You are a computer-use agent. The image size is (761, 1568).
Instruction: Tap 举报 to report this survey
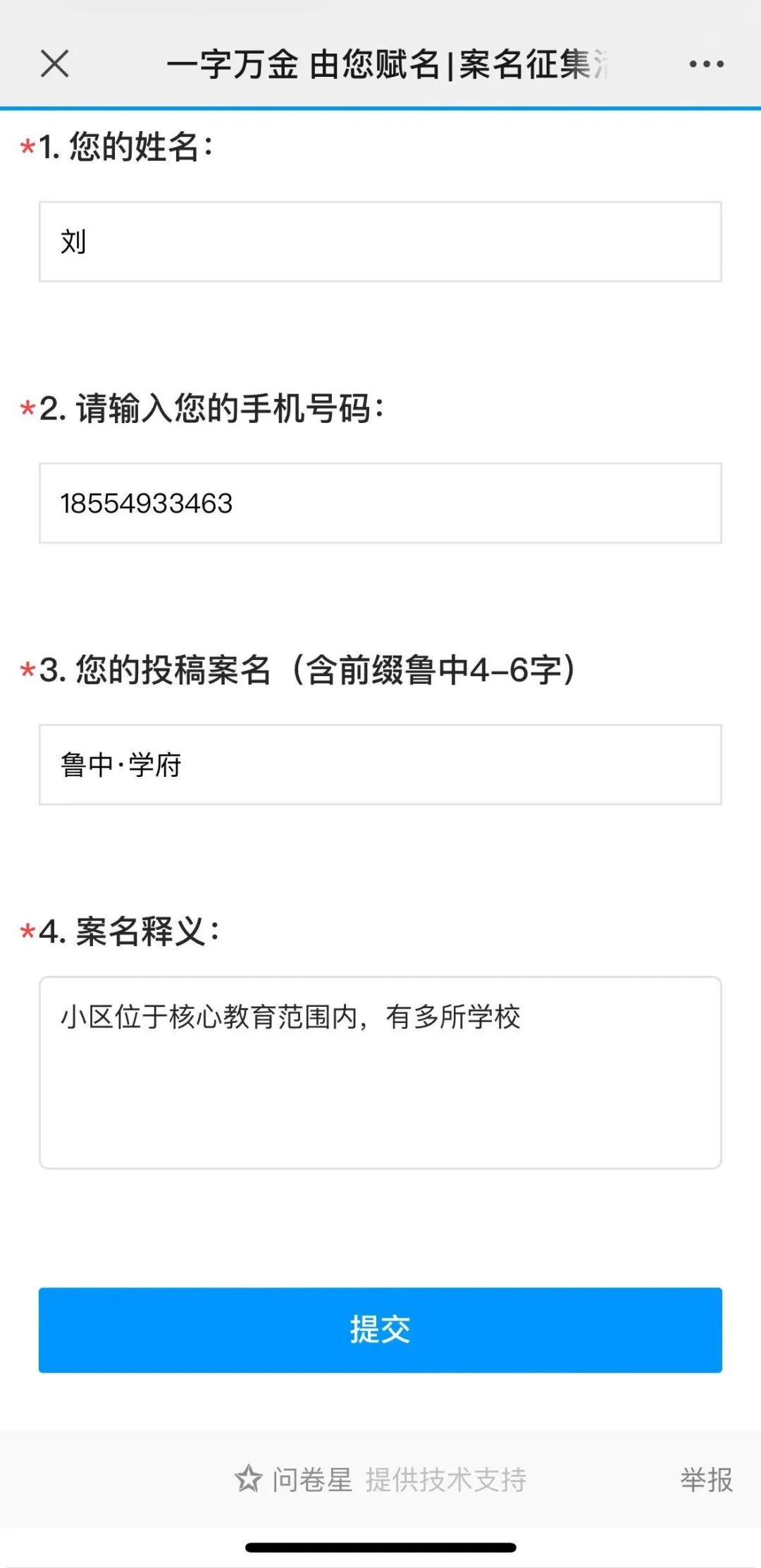(x=706, y=1479)
